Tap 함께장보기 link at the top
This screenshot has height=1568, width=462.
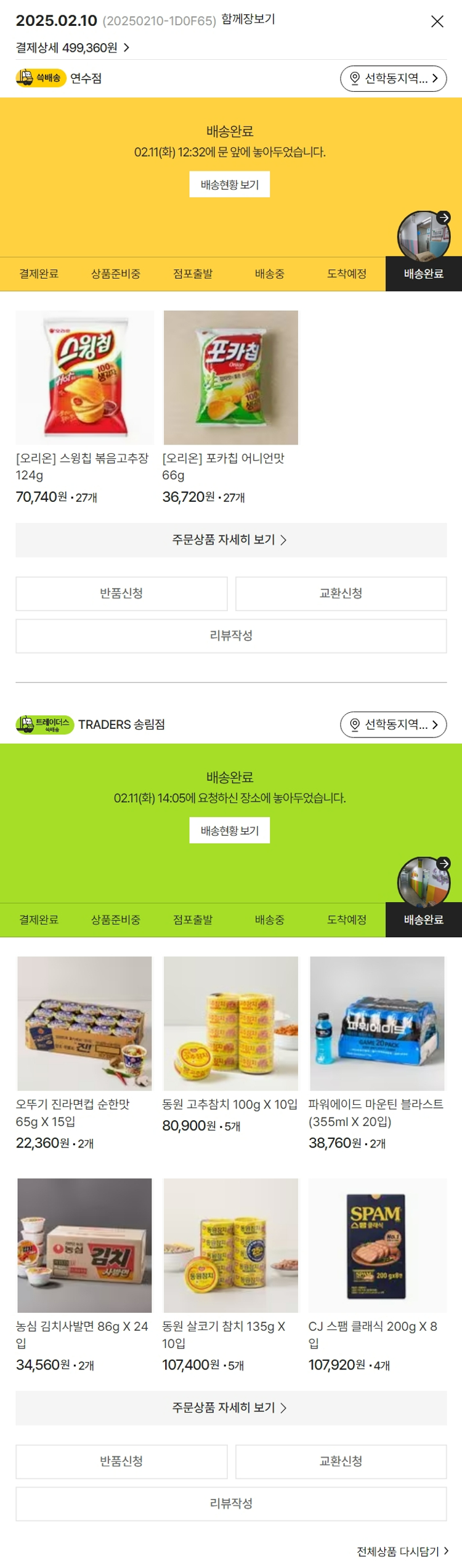[248, 20]
